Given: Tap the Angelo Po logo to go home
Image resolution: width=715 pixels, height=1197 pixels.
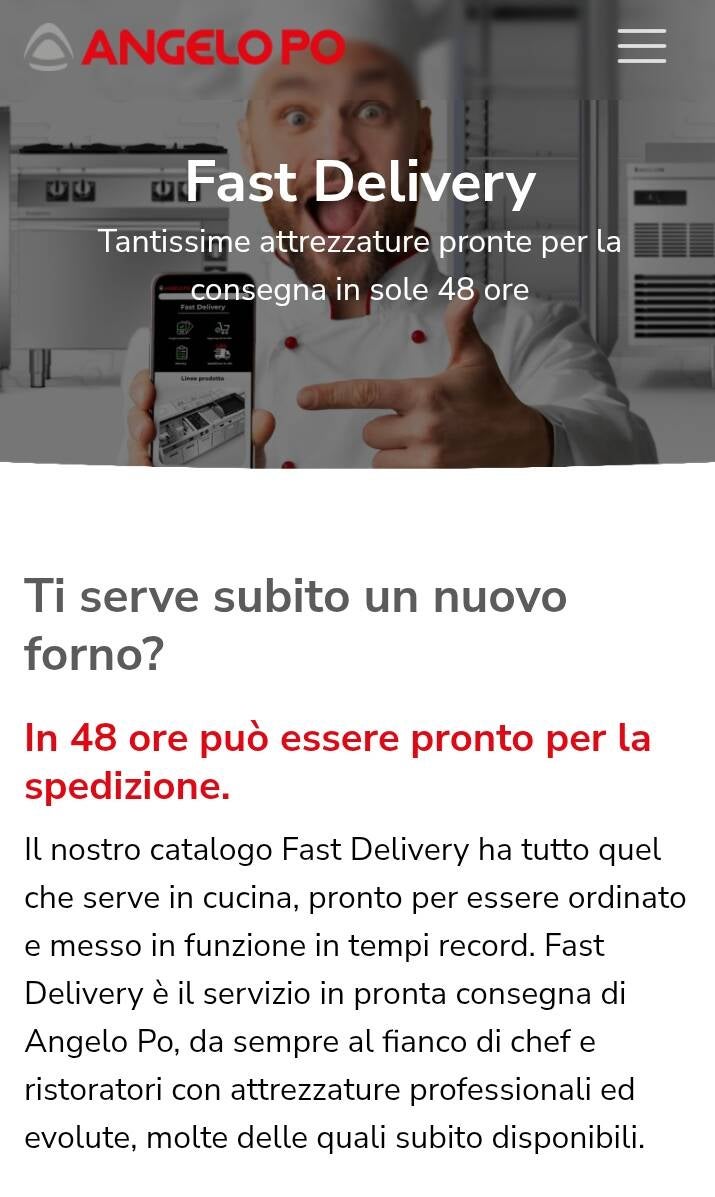Looking at the screenshot, I should click(x=185, y=47).
